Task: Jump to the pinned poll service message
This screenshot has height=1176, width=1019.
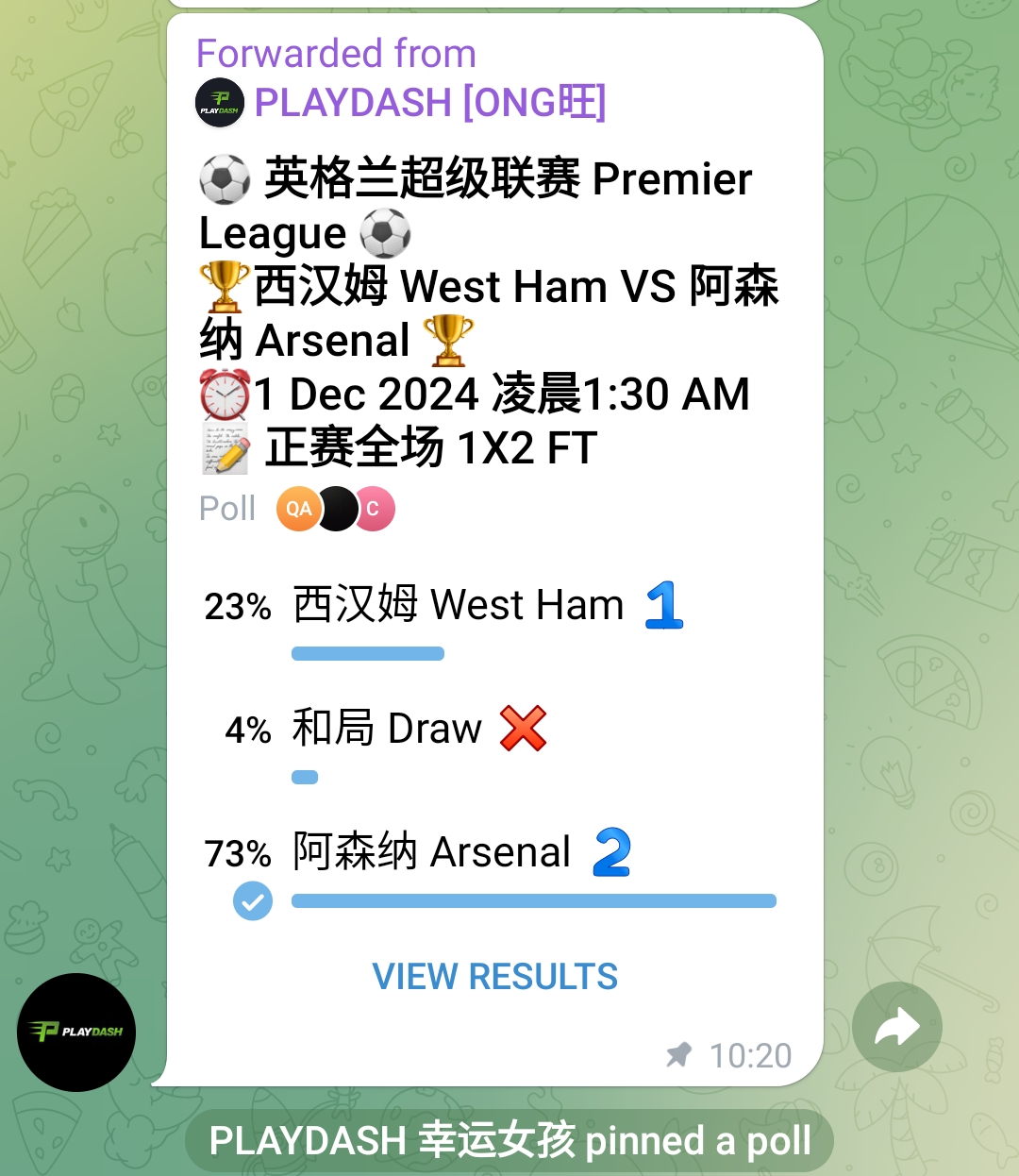Action: point(509,1140)
